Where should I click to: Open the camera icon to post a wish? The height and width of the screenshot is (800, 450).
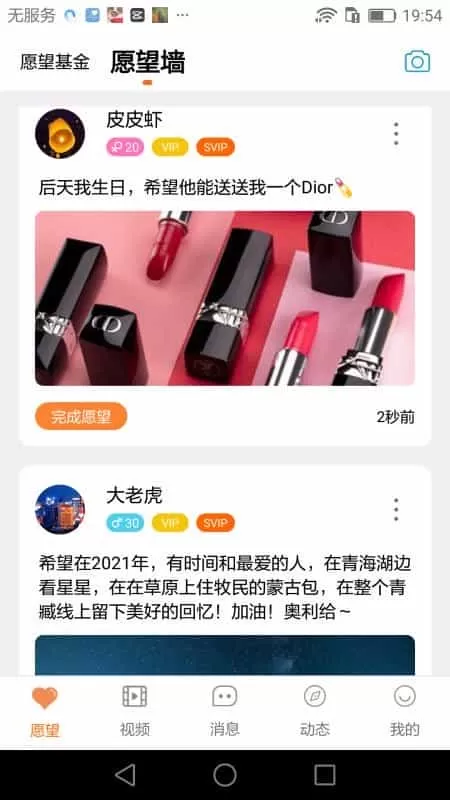pos(417,61)
